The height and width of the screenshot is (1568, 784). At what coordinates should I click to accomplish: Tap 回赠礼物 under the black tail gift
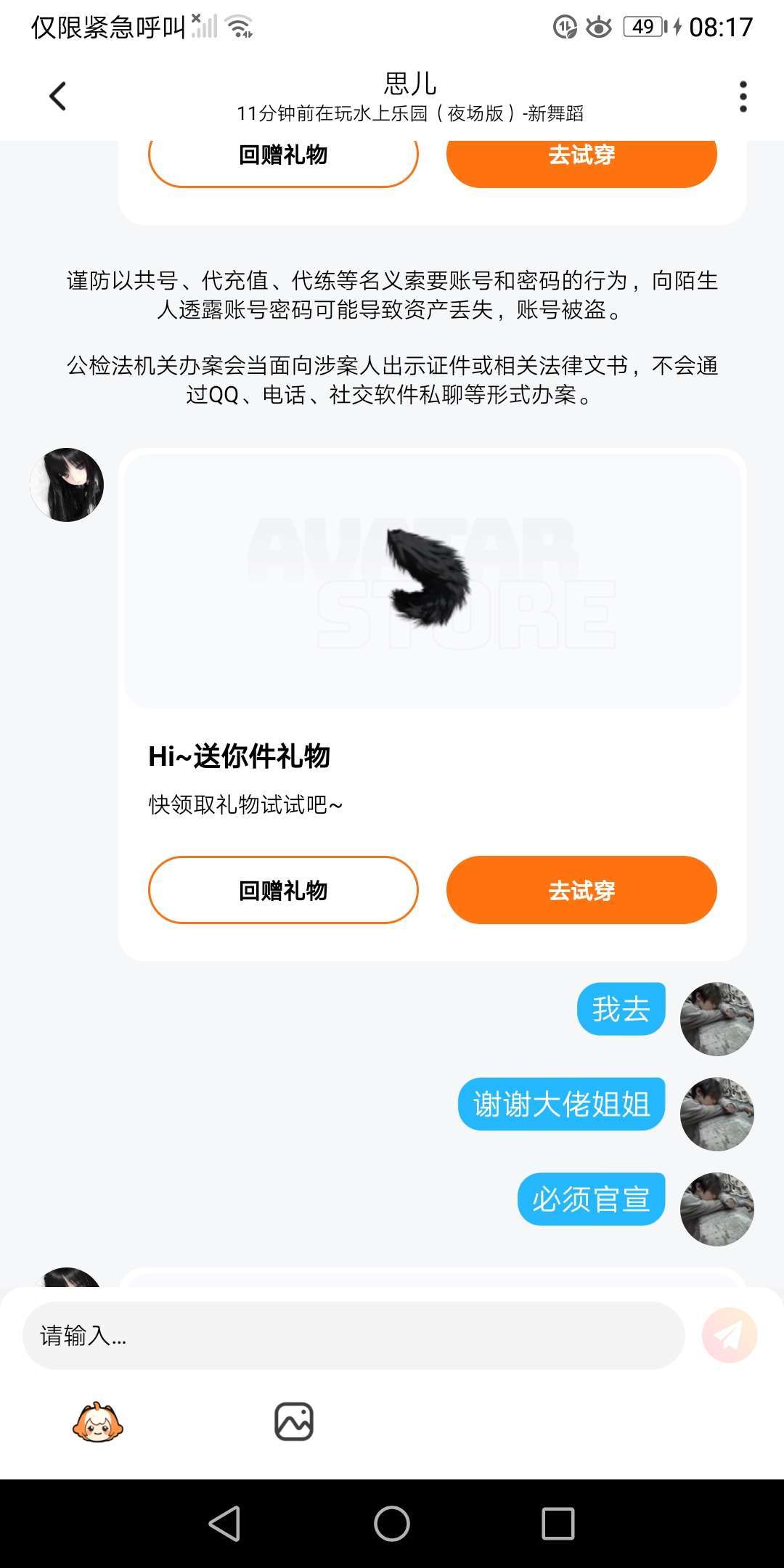pos(283,890)
